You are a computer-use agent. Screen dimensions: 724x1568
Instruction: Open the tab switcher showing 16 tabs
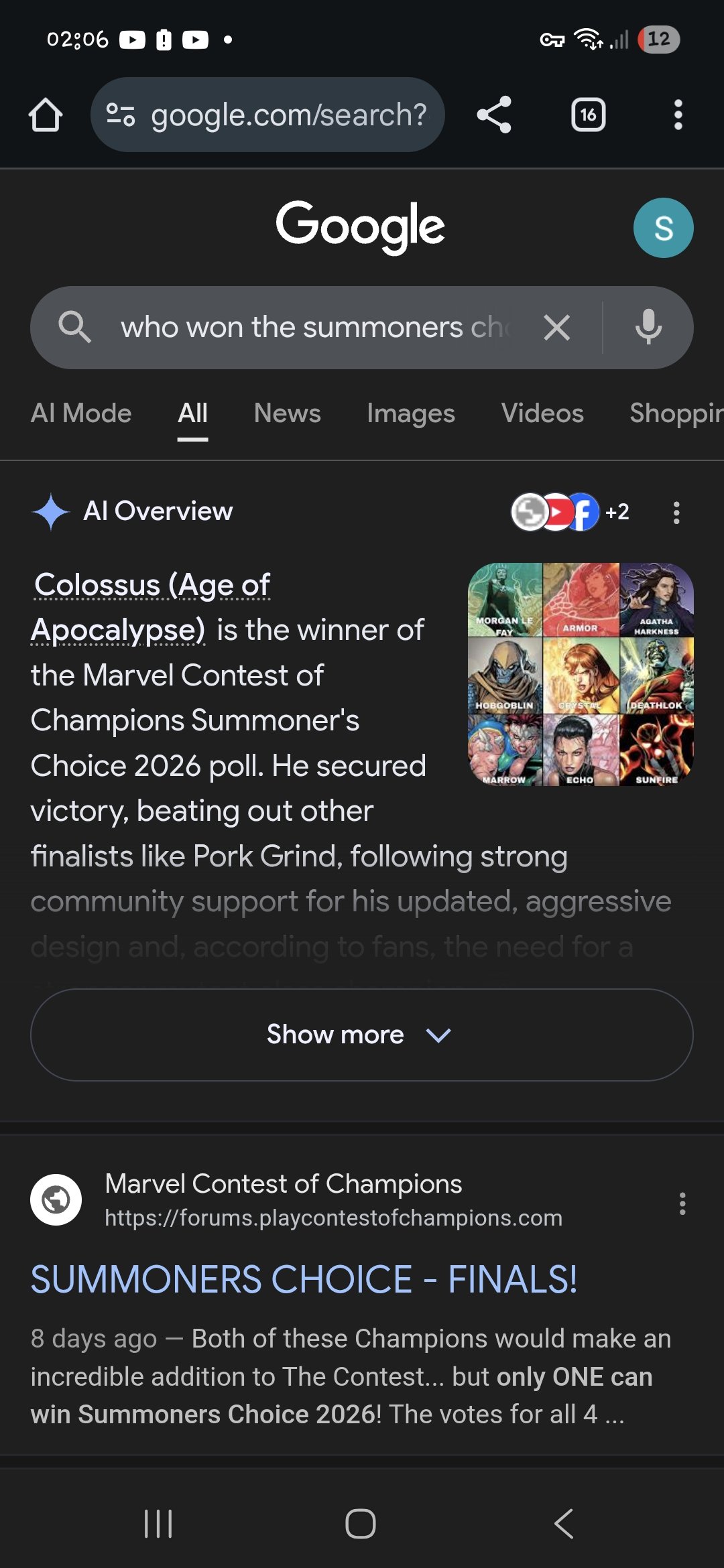click(x=588, y=115)
